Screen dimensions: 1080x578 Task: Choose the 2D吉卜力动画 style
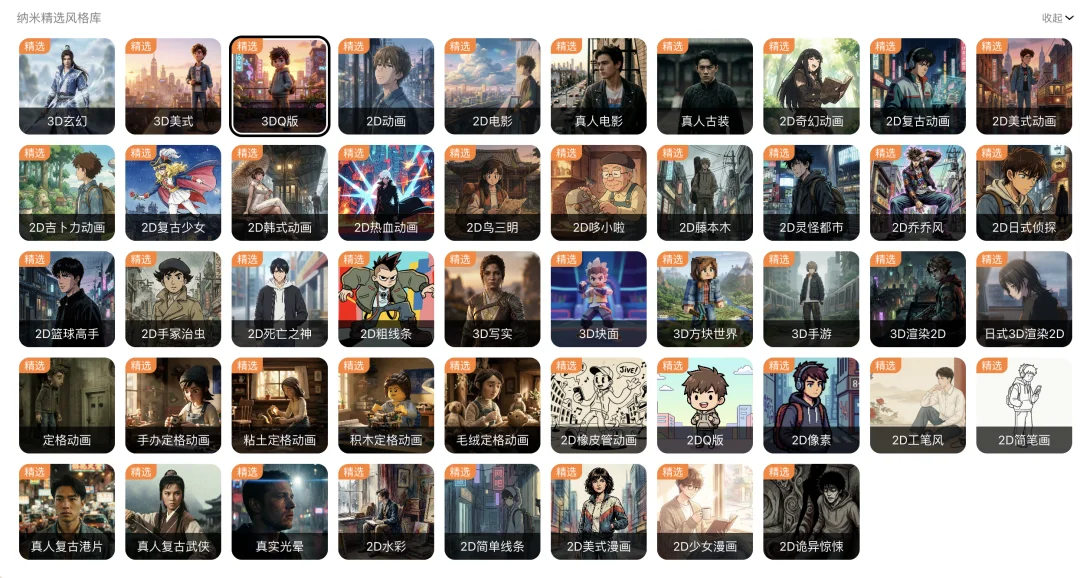point(67,192)
